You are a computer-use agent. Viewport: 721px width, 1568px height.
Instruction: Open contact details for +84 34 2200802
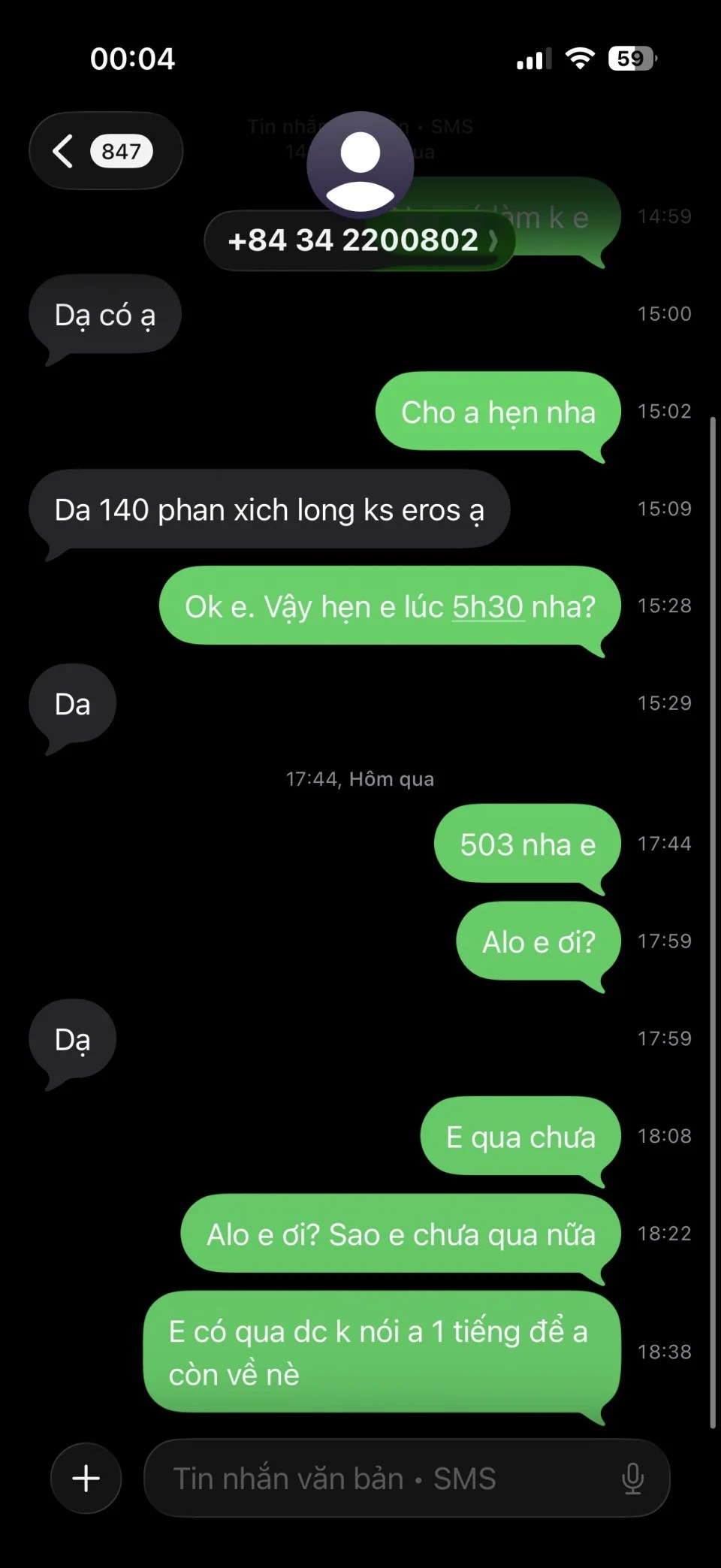(x=359, y=240)
